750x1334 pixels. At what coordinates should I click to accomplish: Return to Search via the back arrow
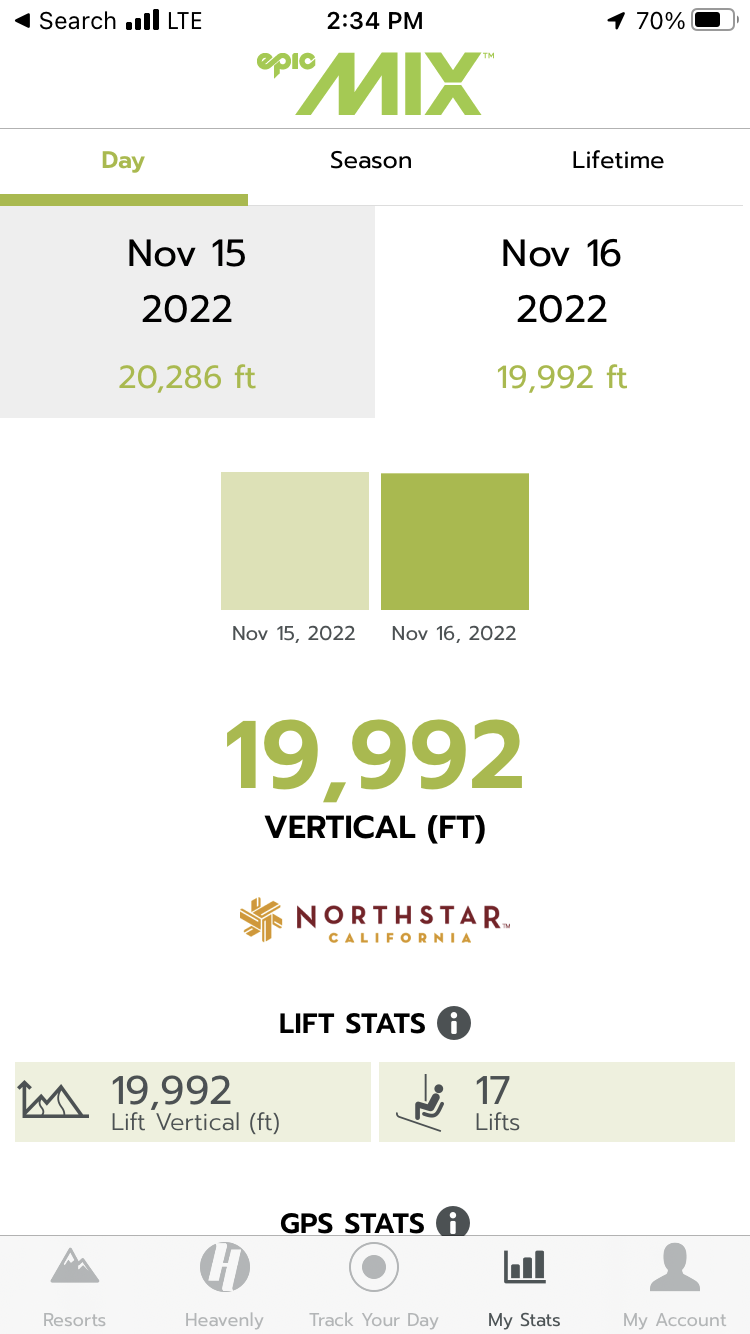tap(66, 21)
